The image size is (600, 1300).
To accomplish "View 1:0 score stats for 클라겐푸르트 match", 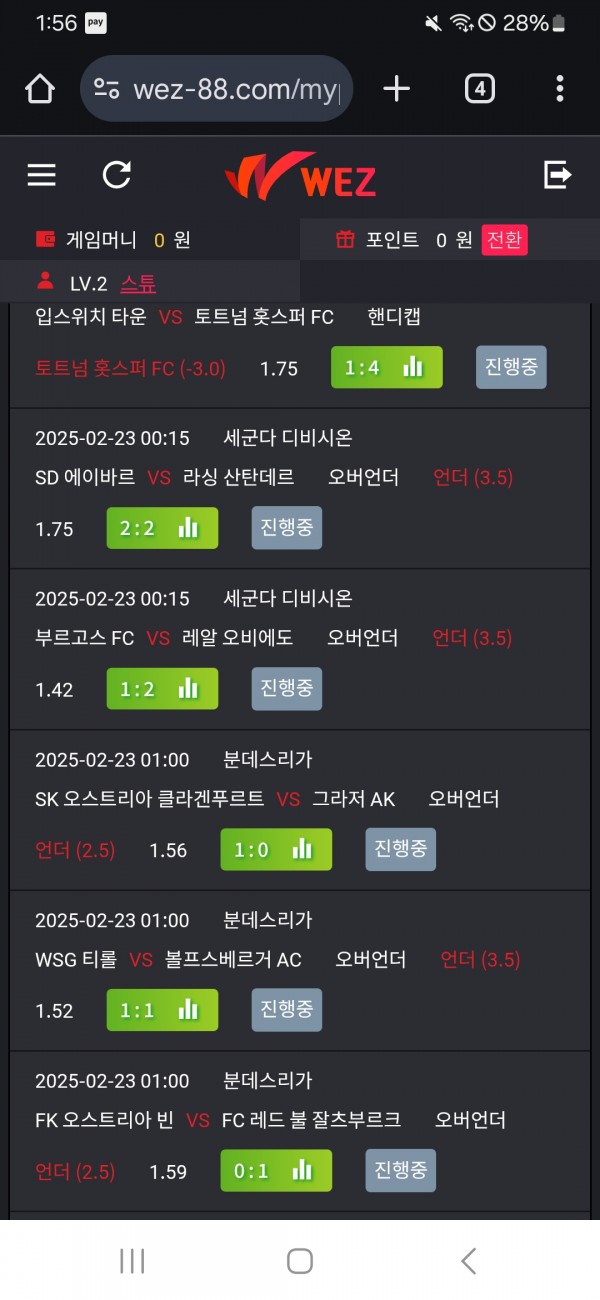I will [276, 850].
